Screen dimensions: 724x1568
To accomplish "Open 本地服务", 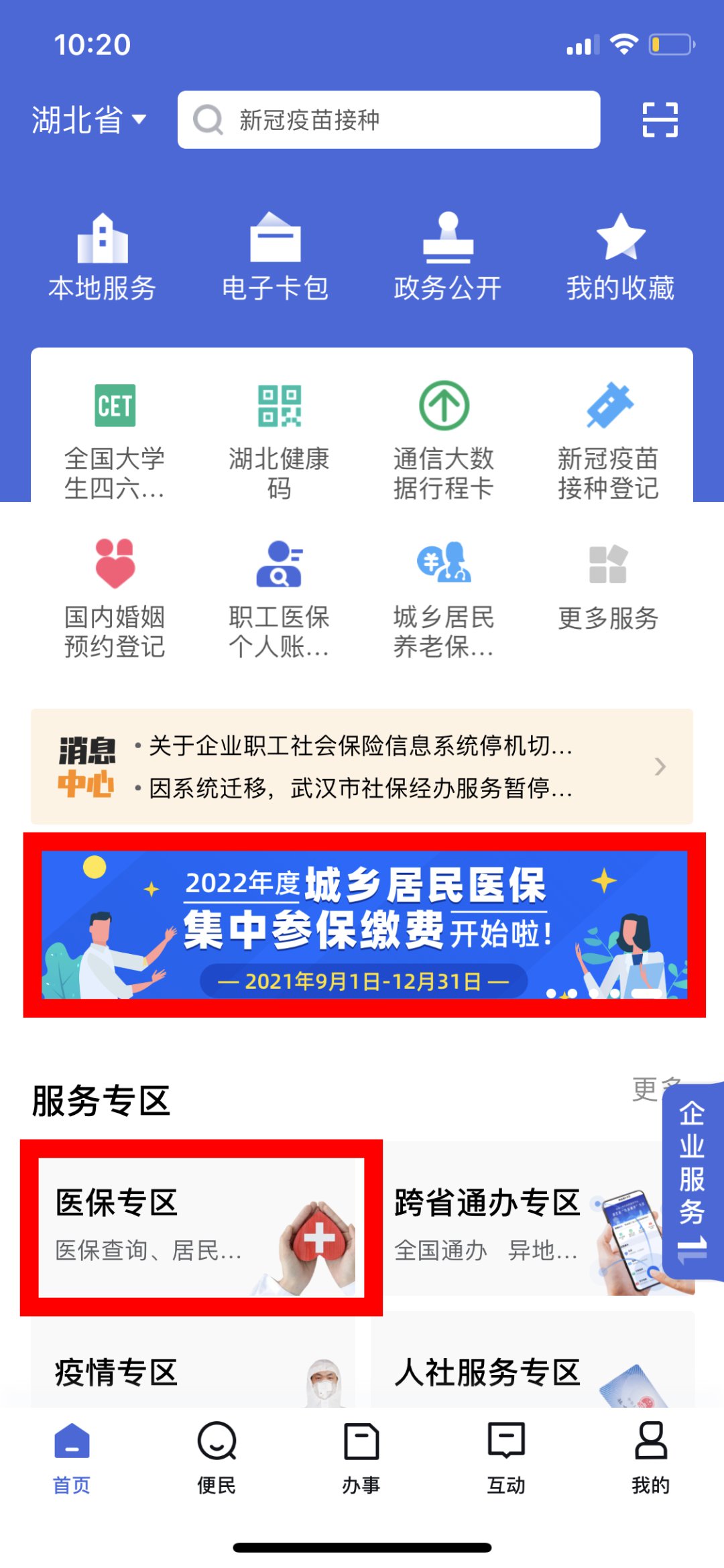I will pyautogui.click(x=102, y=258).
